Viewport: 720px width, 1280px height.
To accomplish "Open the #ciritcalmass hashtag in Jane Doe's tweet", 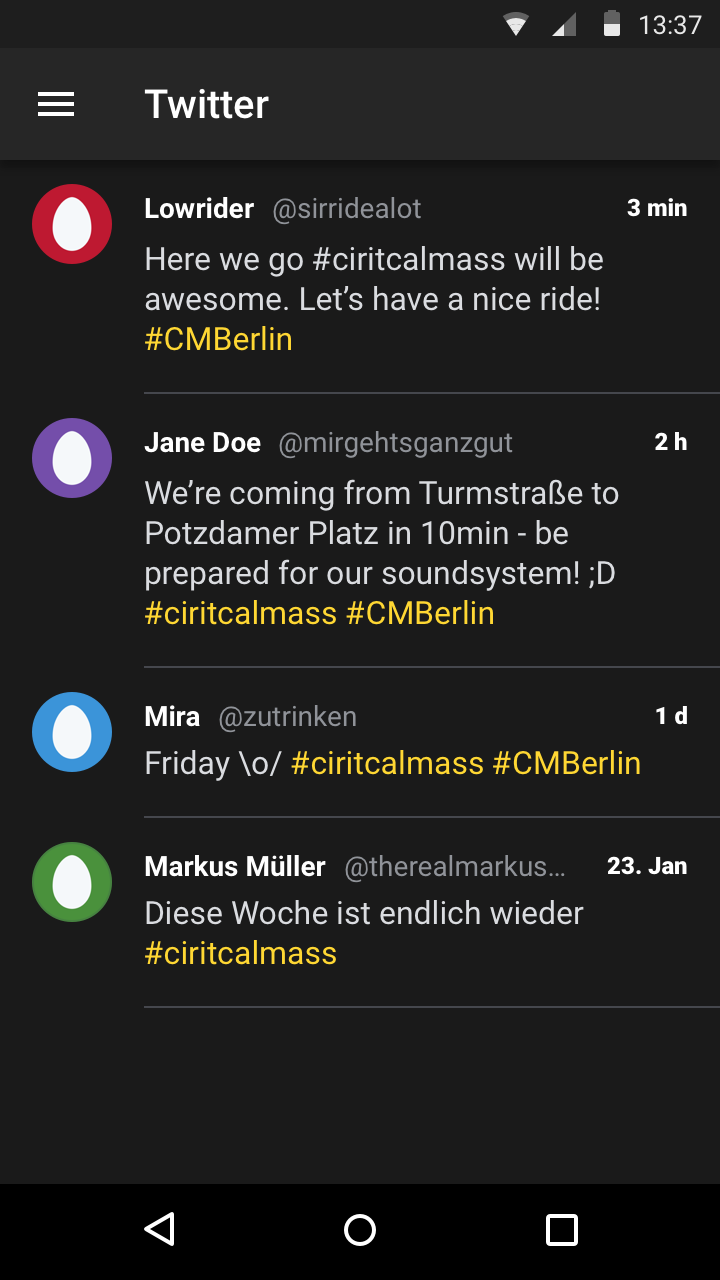I will click(x=240, y=612).
